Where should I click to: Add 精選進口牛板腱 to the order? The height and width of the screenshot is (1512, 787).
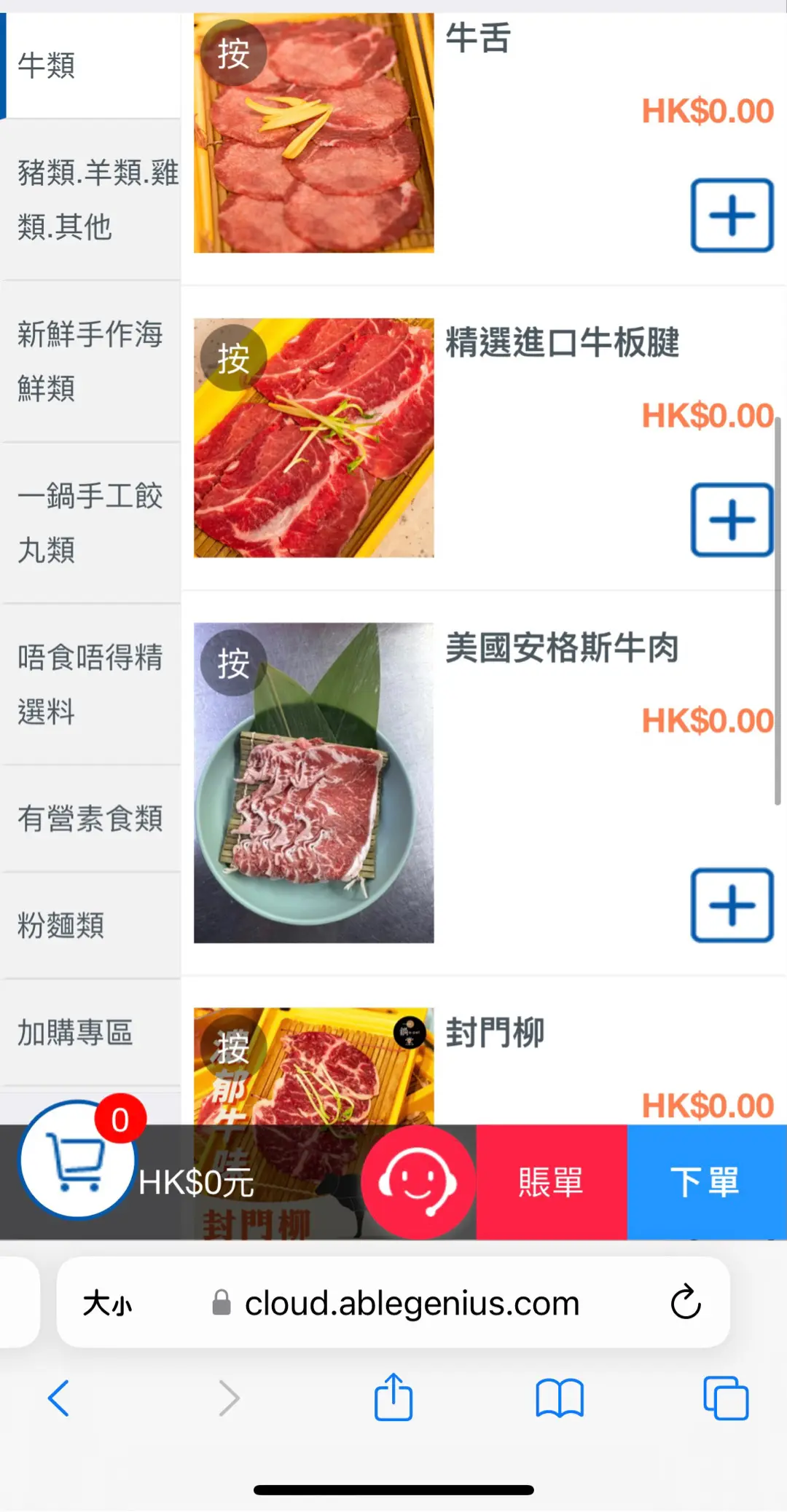[x=732, y=520]
